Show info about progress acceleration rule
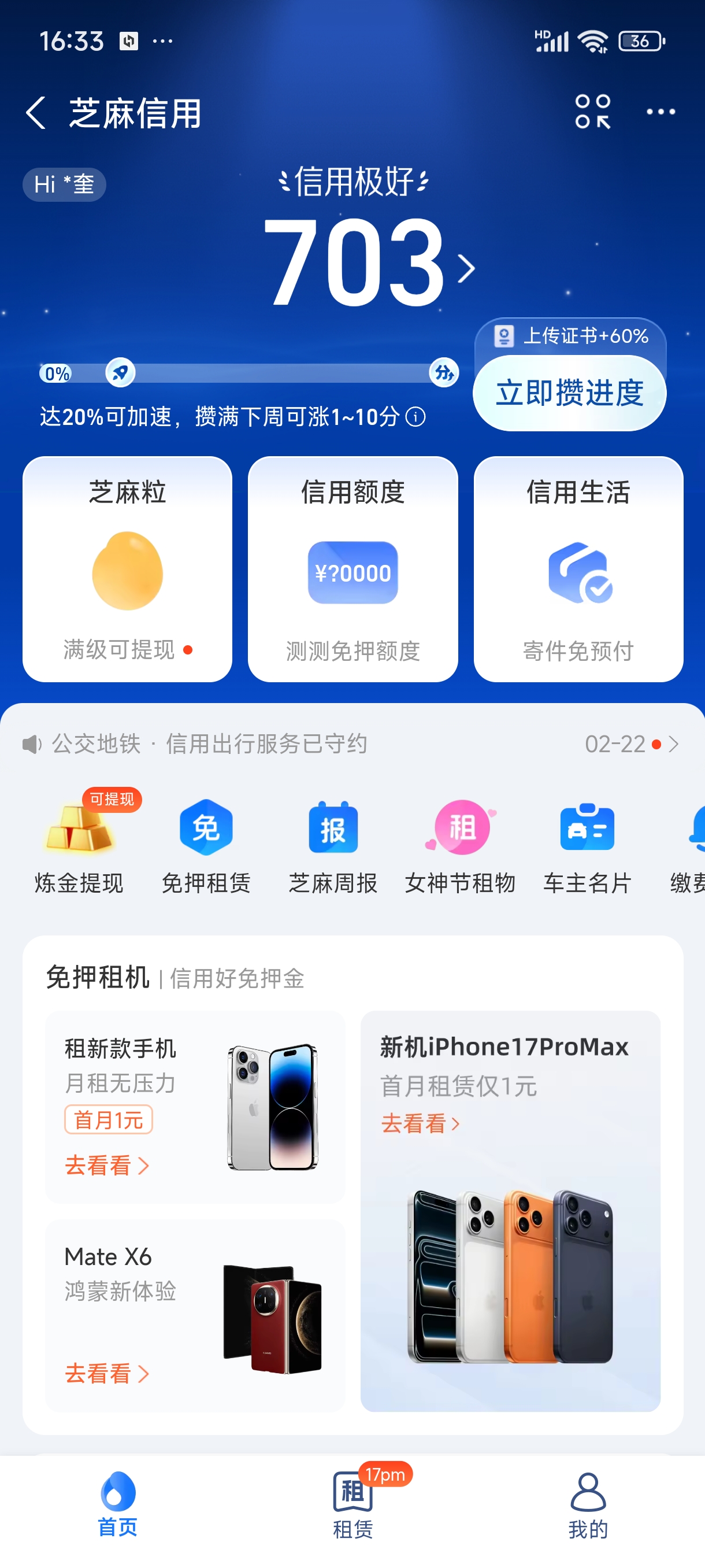Image resolution: width=705 pixels, height=1568 pixels. pyautogui.click(x=415, y=417)
